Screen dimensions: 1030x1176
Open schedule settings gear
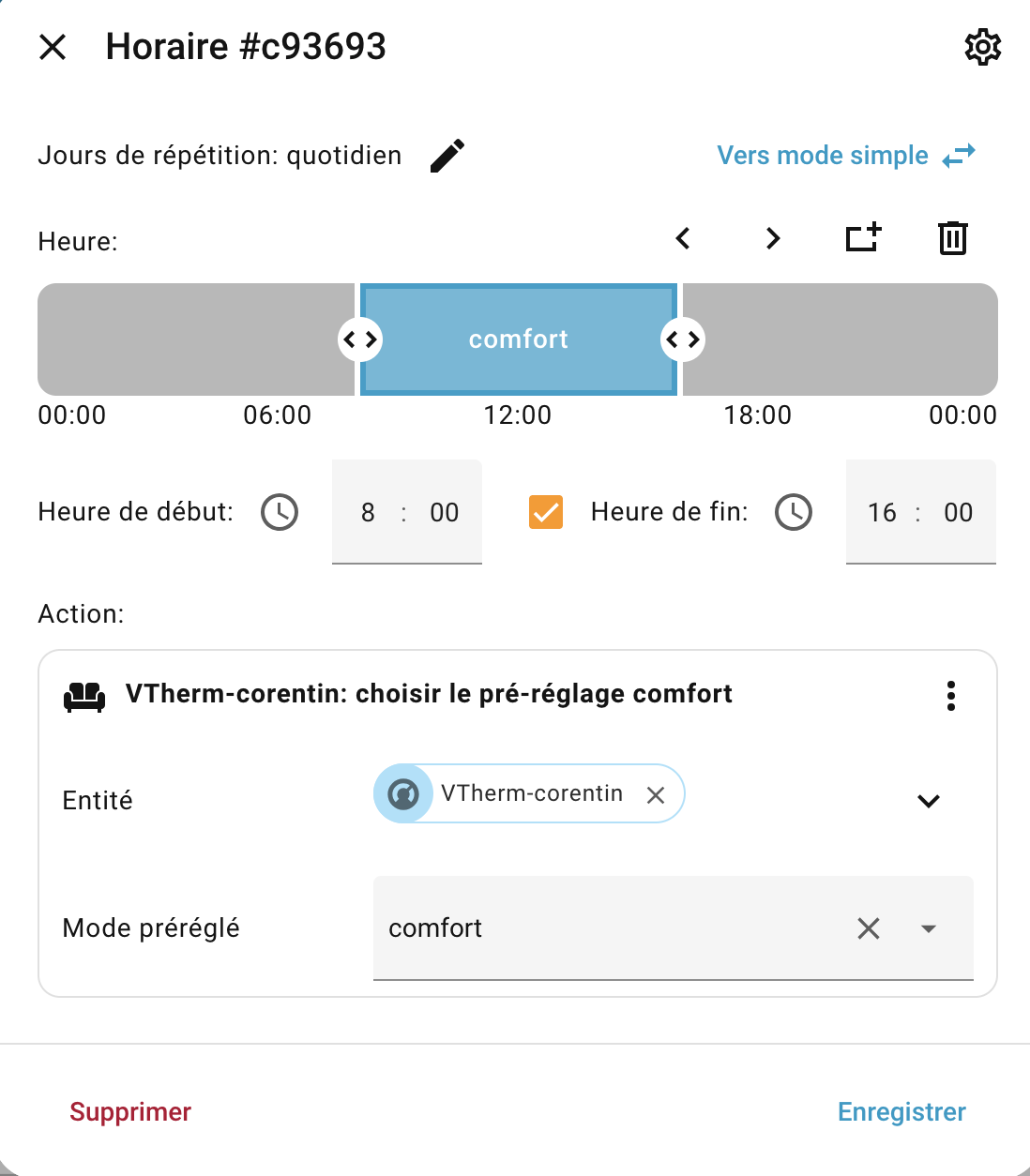click(x=982, y=47)
